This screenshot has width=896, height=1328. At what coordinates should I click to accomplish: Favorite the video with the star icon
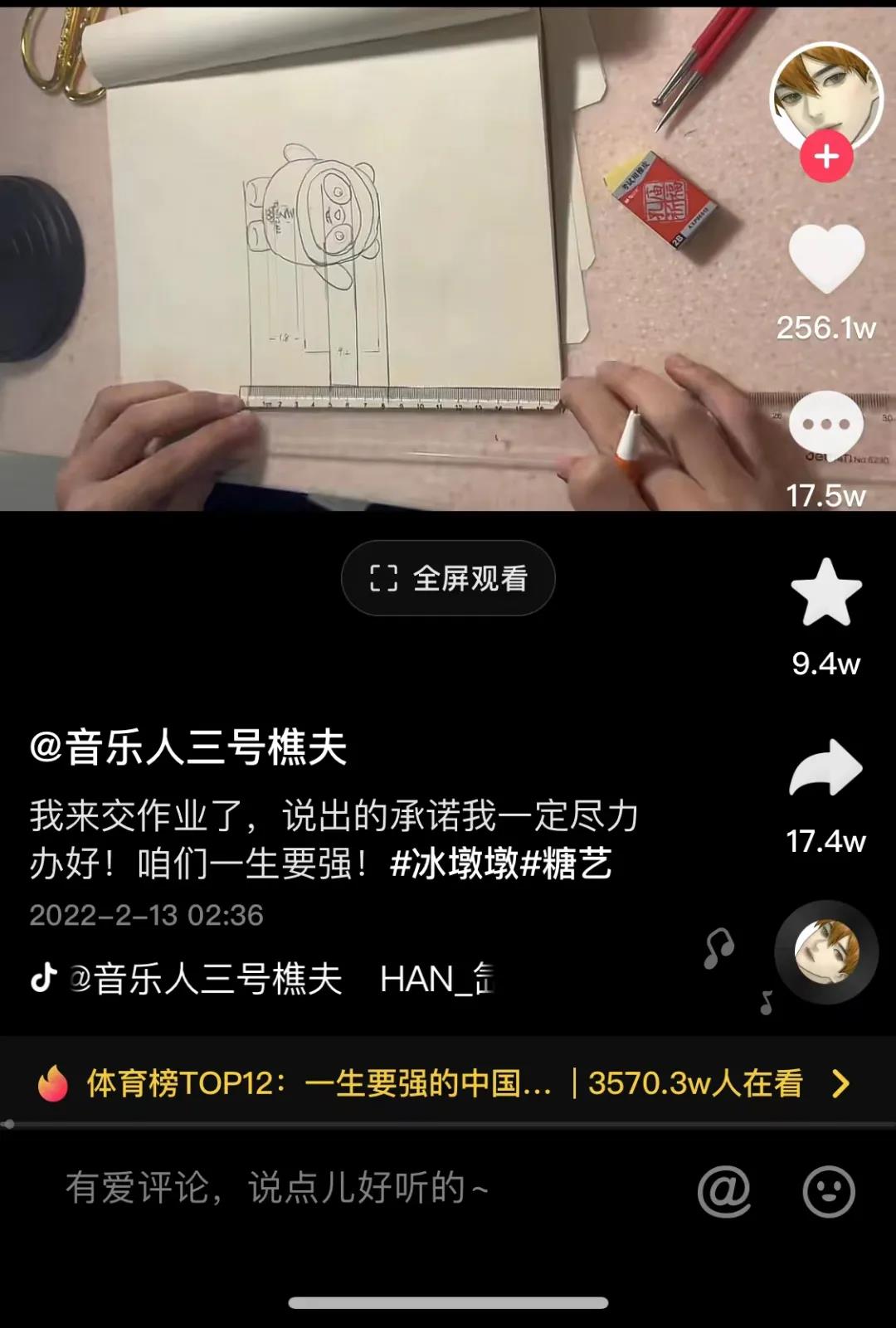tap(826, 592)
